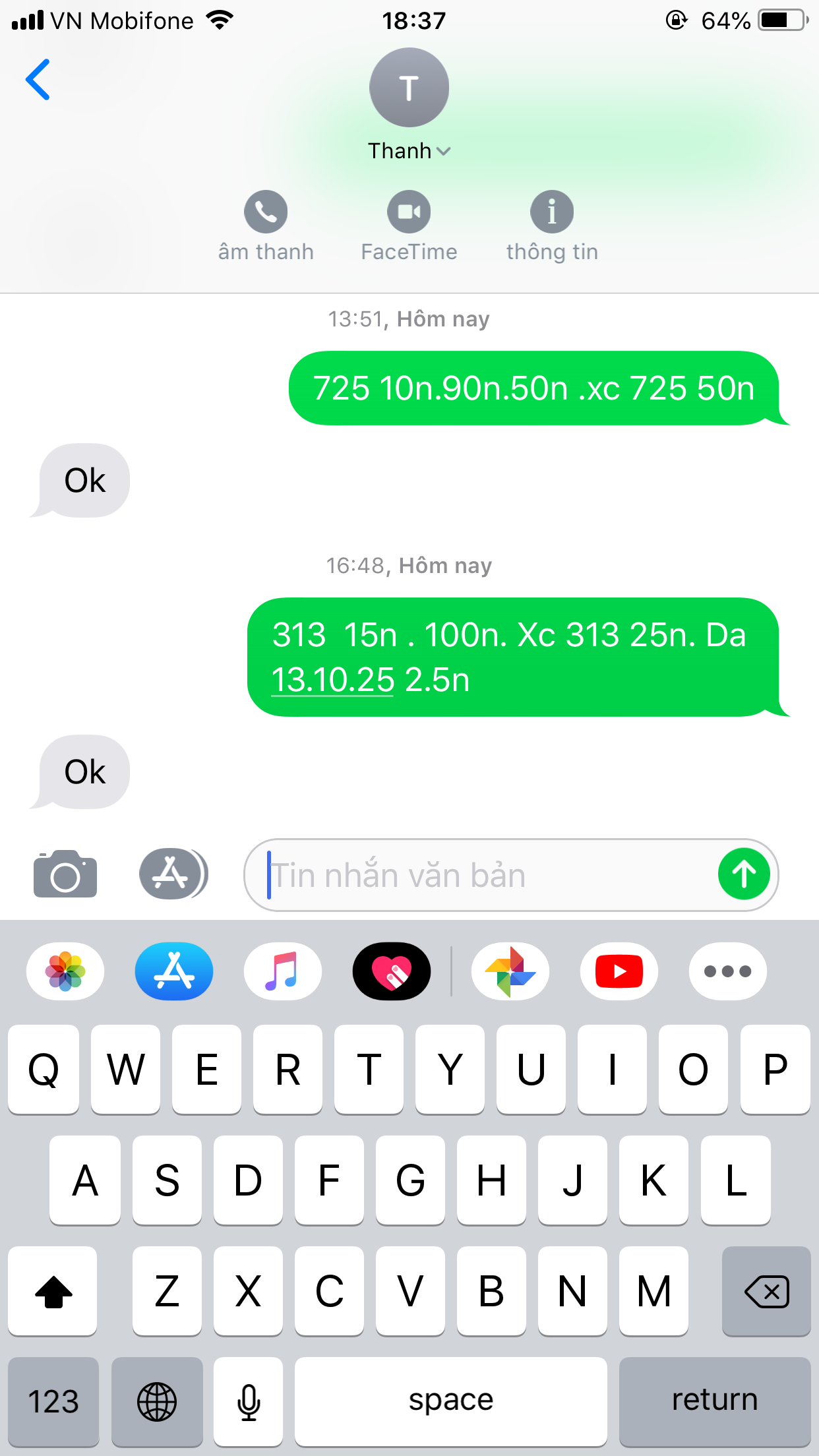819x1456 pixels.
Task: Collapse Thanh contact header chevron
Action: pyautogui.click(x=443, y=152)
